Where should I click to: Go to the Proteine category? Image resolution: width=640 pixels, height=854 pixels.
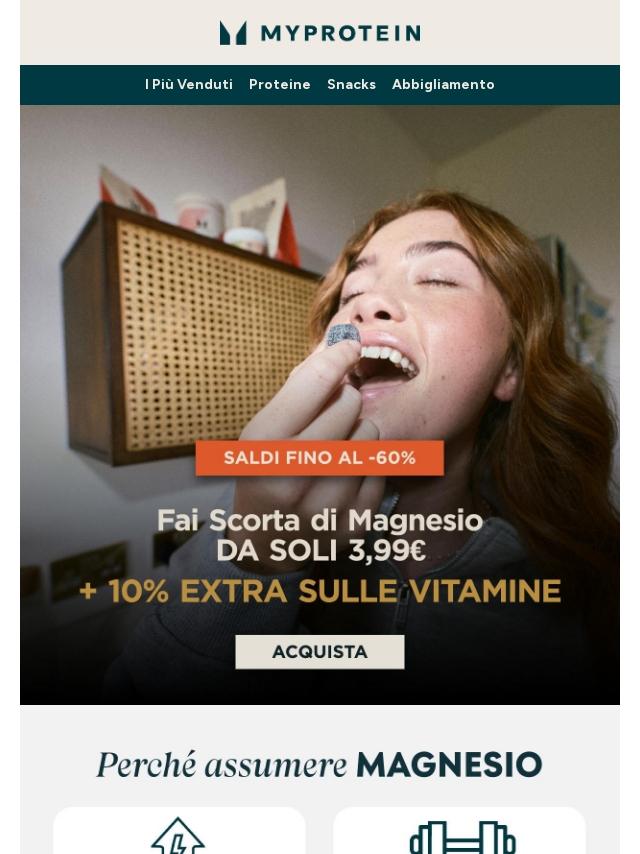pos(279,85)
